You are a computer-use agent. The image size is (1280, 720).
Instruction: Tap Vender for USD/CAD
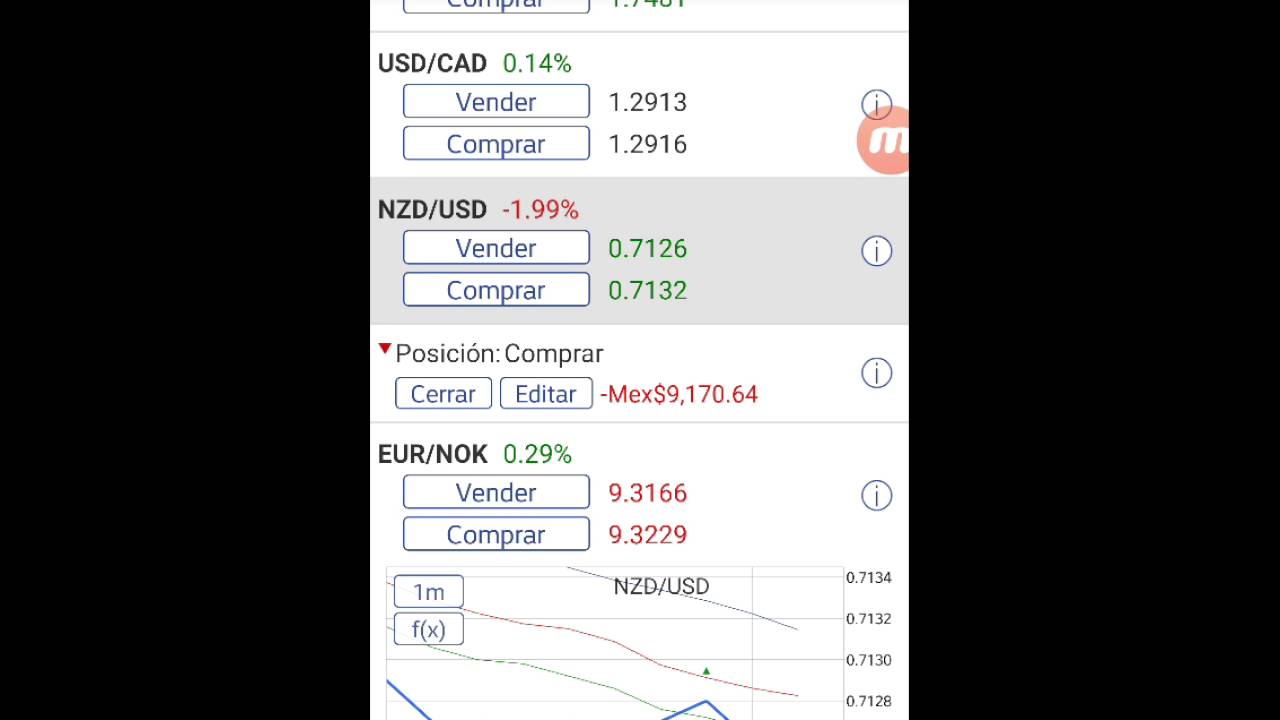point(496,102)
